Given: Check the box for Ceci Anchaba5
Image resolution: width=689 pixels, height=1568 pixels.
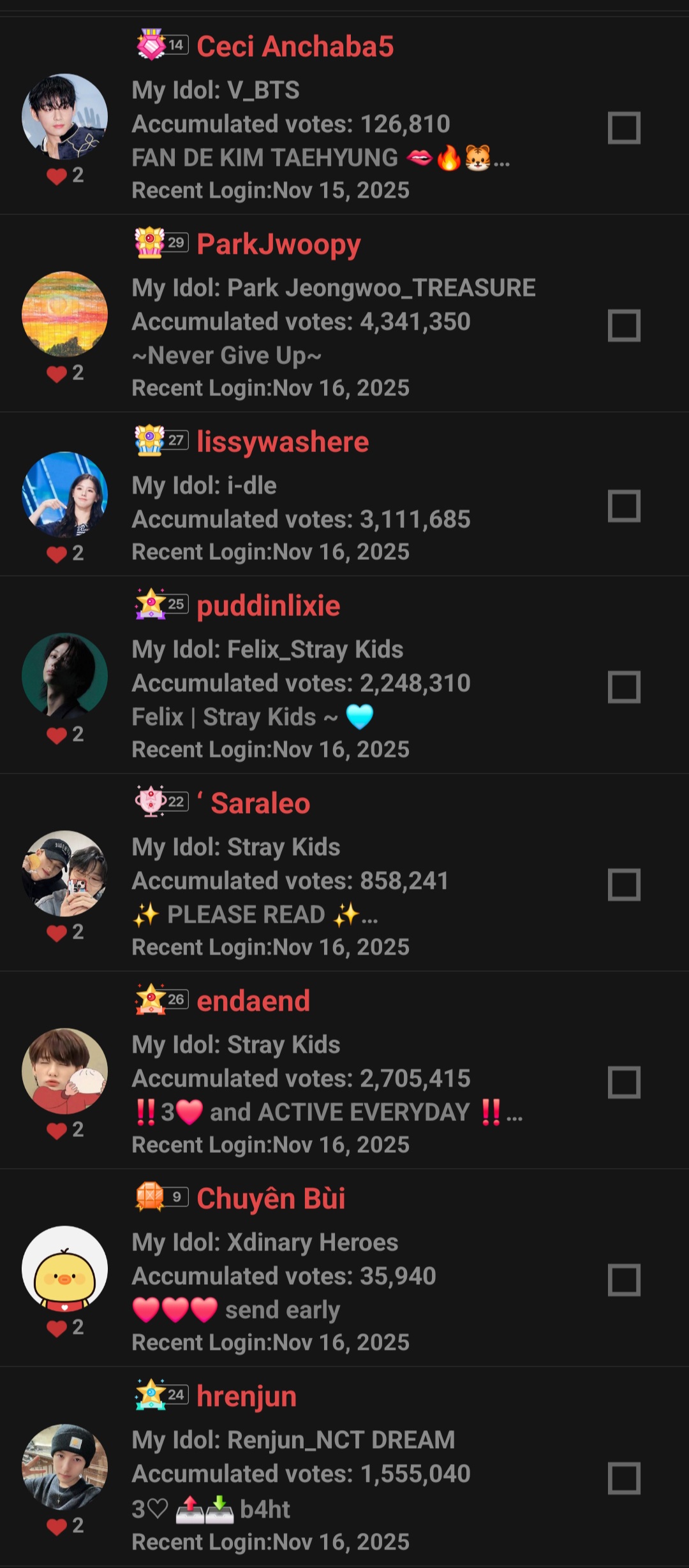Looking at the screenshot, I should pyautogui.click(x=624, y=128).
